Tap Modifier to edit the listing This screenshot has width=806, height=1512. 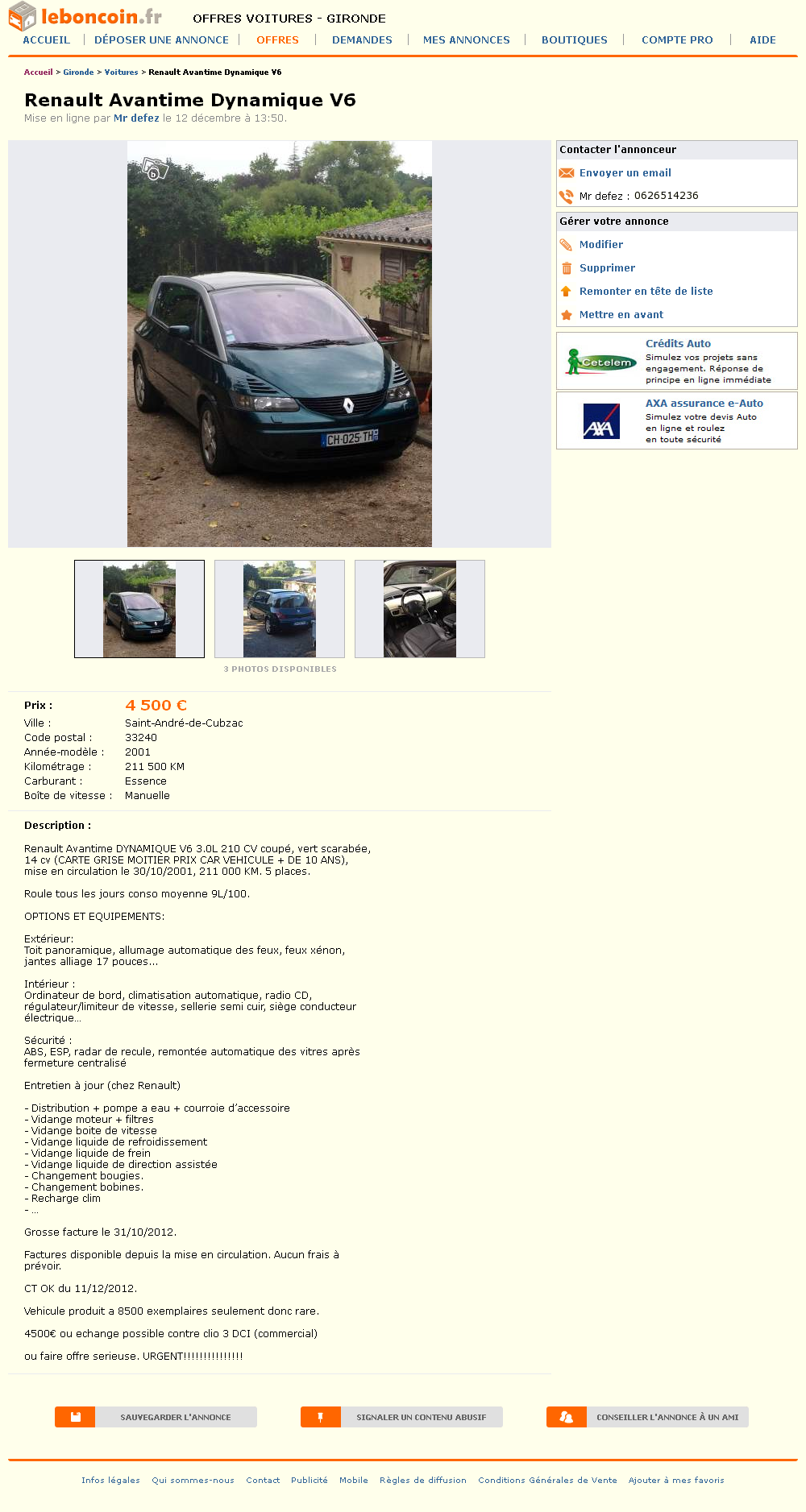600,244
